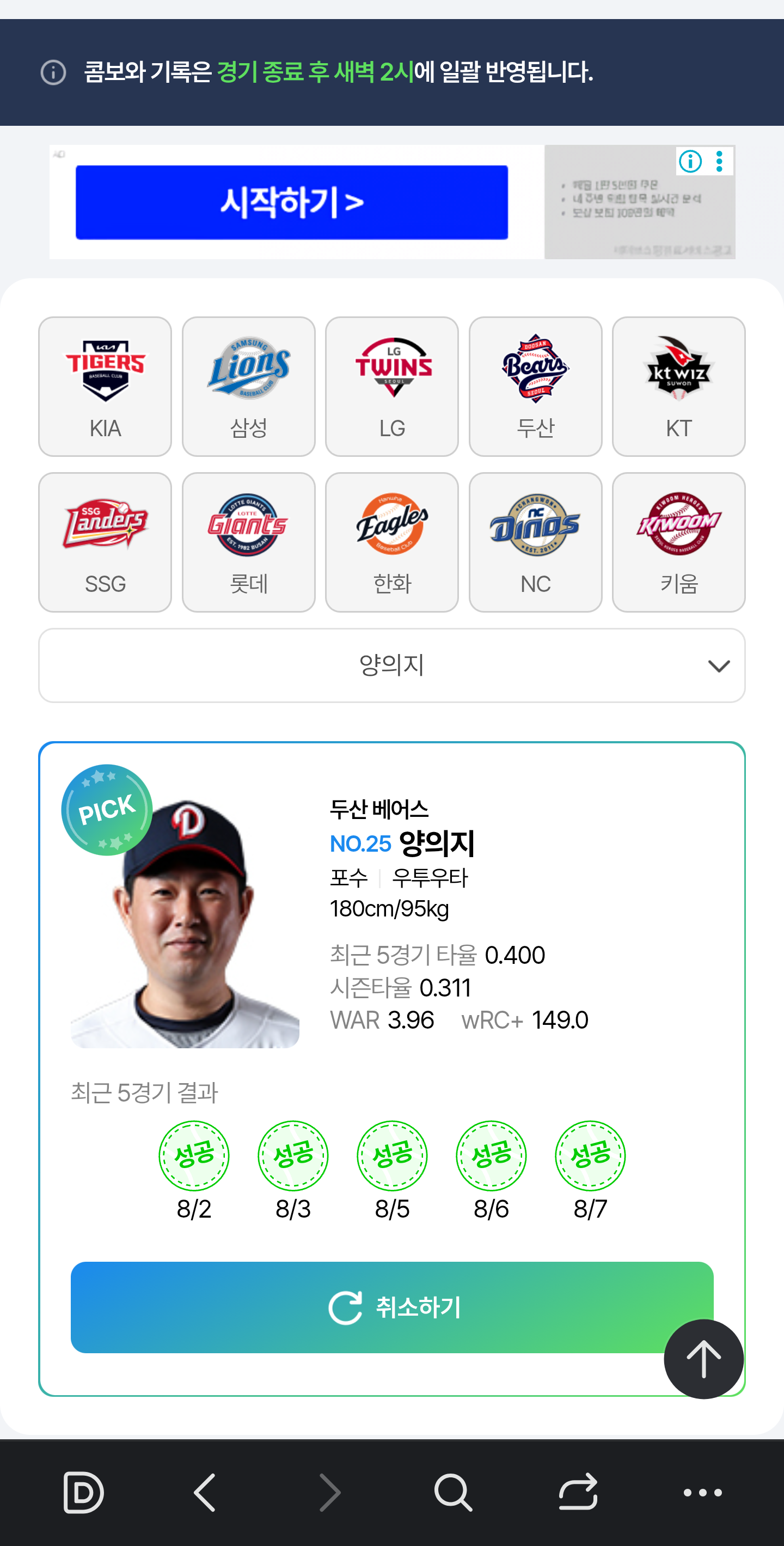This screenshot has width=784, height=1546.
Task: Open the Daum home button
Action: [x=83, y=1492]
